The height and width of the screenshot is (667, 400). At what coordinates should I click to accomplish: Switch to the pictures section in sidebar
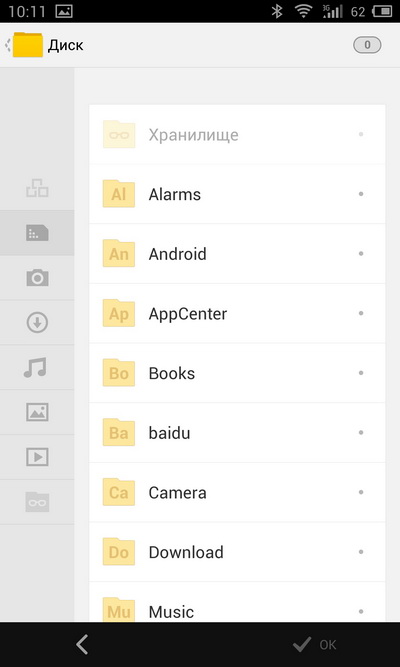point(37,412)
